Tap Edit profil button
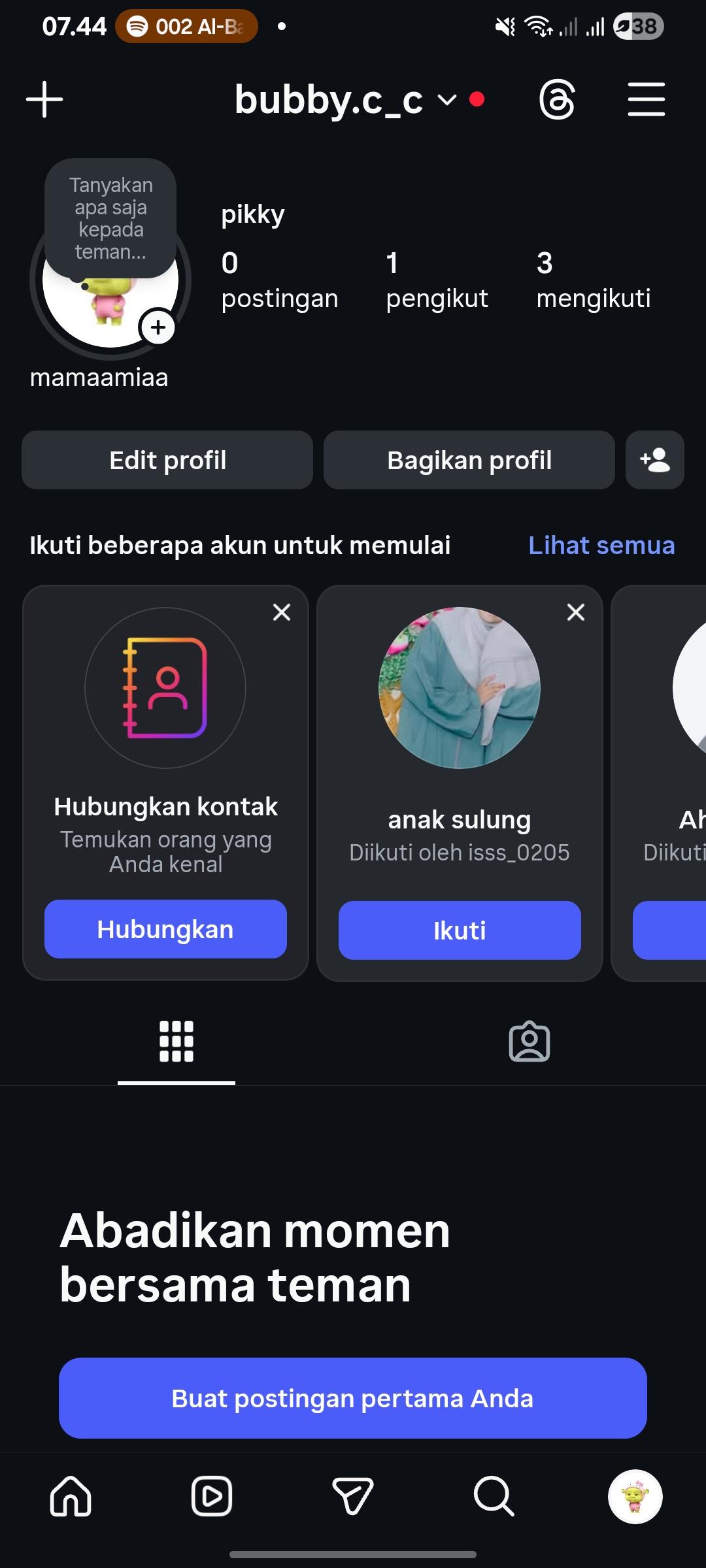 167,460
